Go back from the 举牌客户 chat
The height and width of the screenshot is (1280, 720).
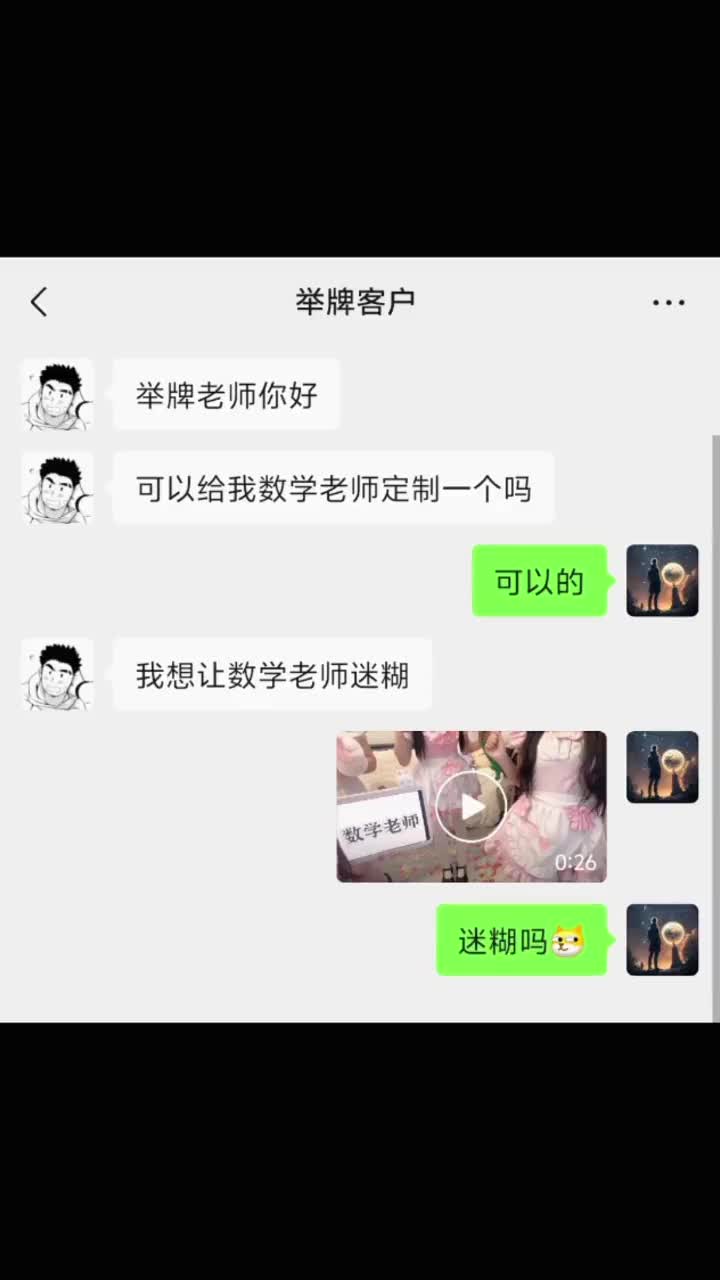[x=39, y=302]
